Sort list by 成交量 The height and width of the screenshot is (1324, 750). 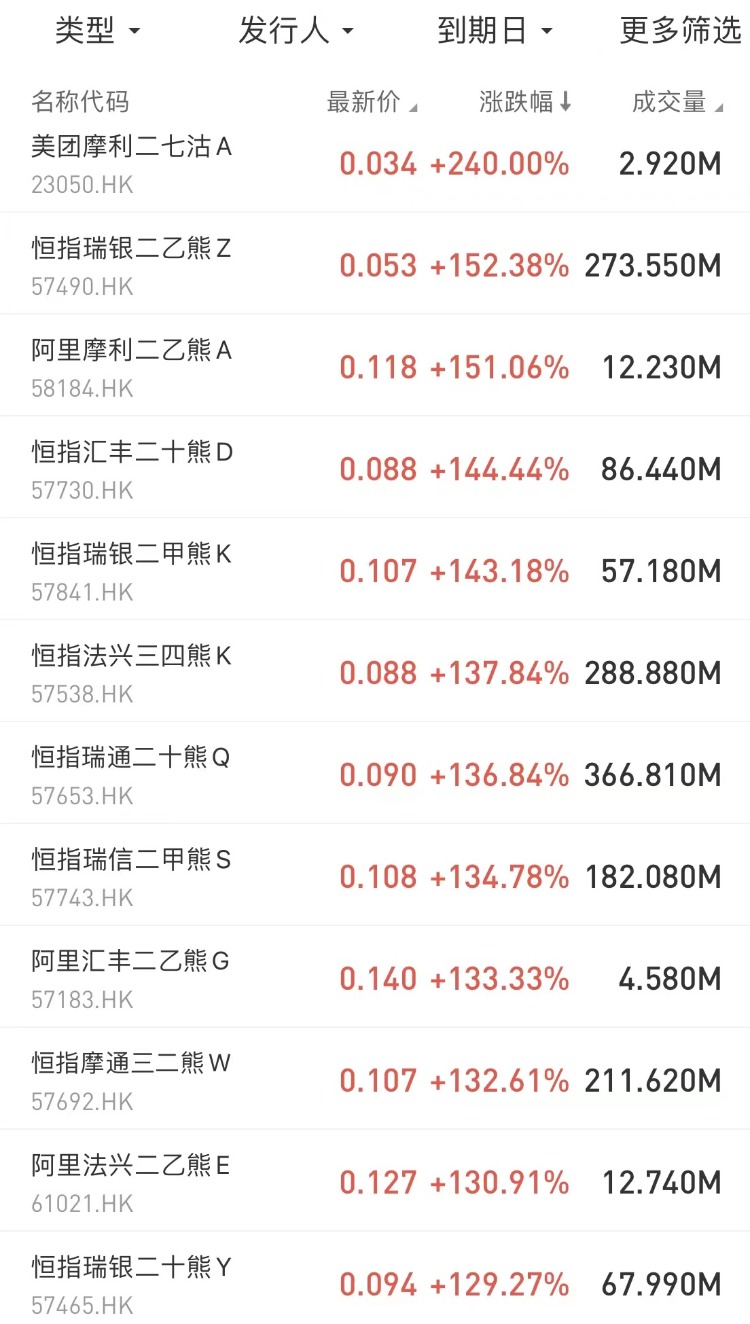click(x=677, y=101)
